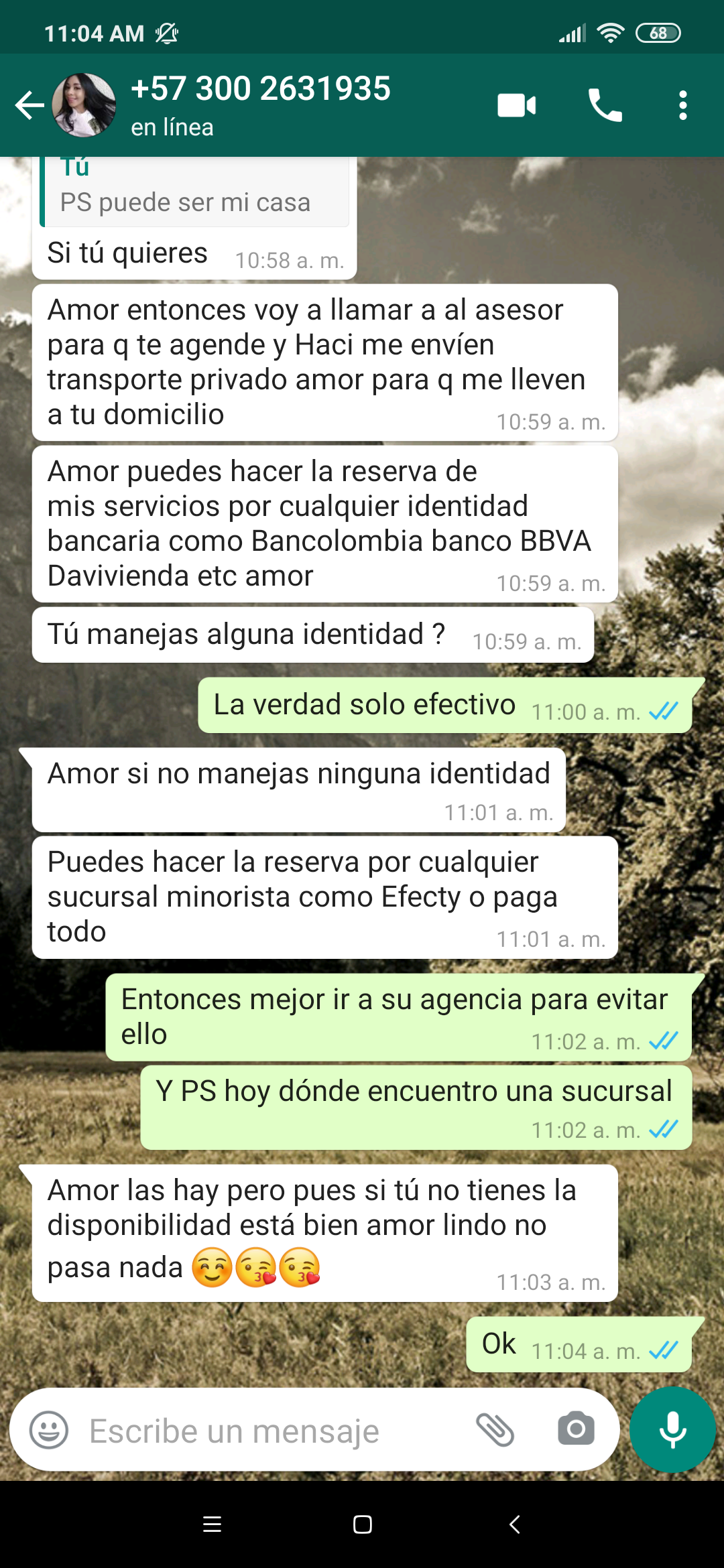Image resolution: width=724 pixels, height=1568 pixels.
Task: Tap the system home button
Action: [x=362, y=1524]
